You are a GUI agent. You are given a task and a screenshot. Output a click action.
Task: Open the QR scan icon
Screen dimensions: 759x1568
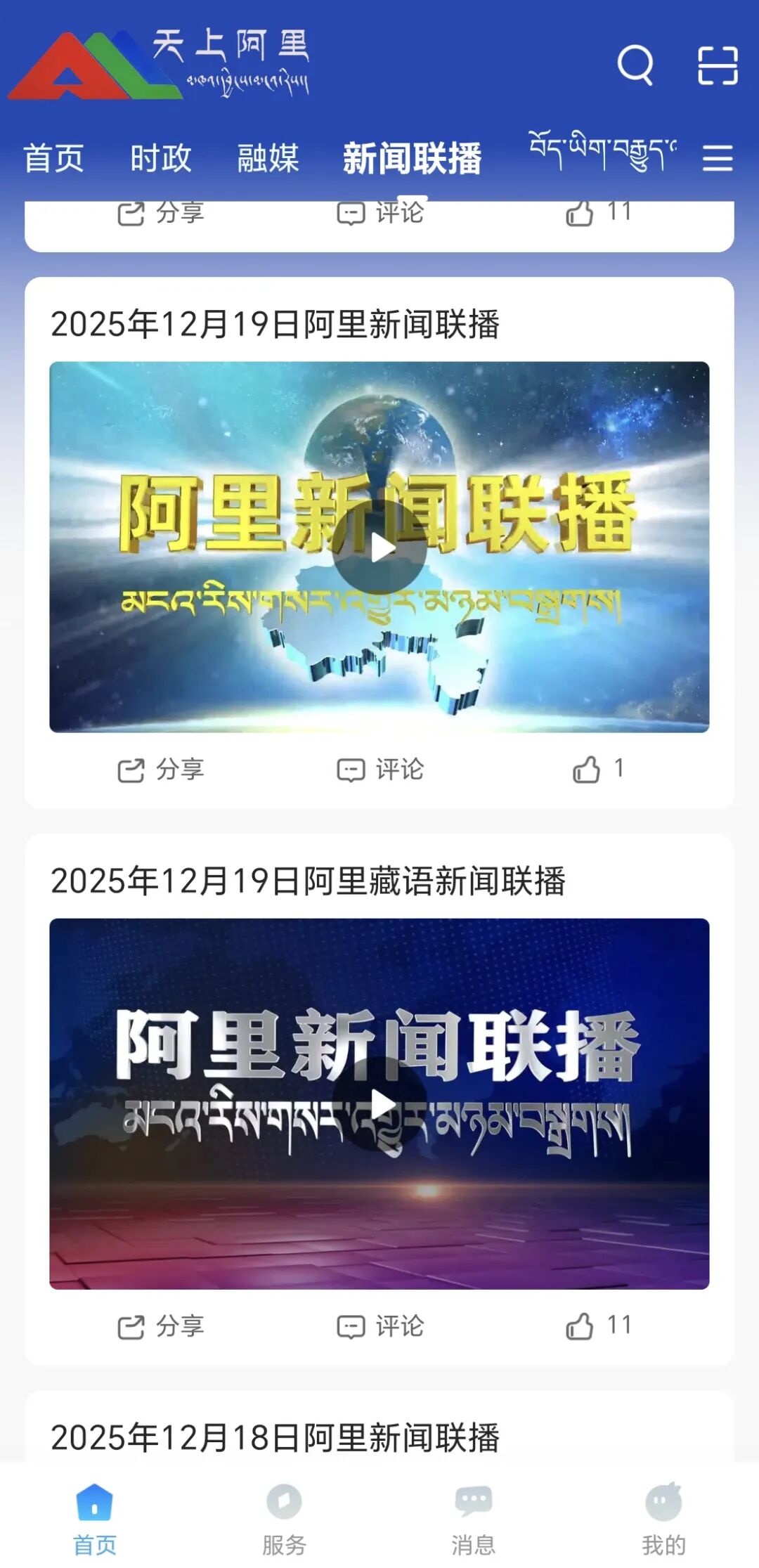tap(718, 65)
